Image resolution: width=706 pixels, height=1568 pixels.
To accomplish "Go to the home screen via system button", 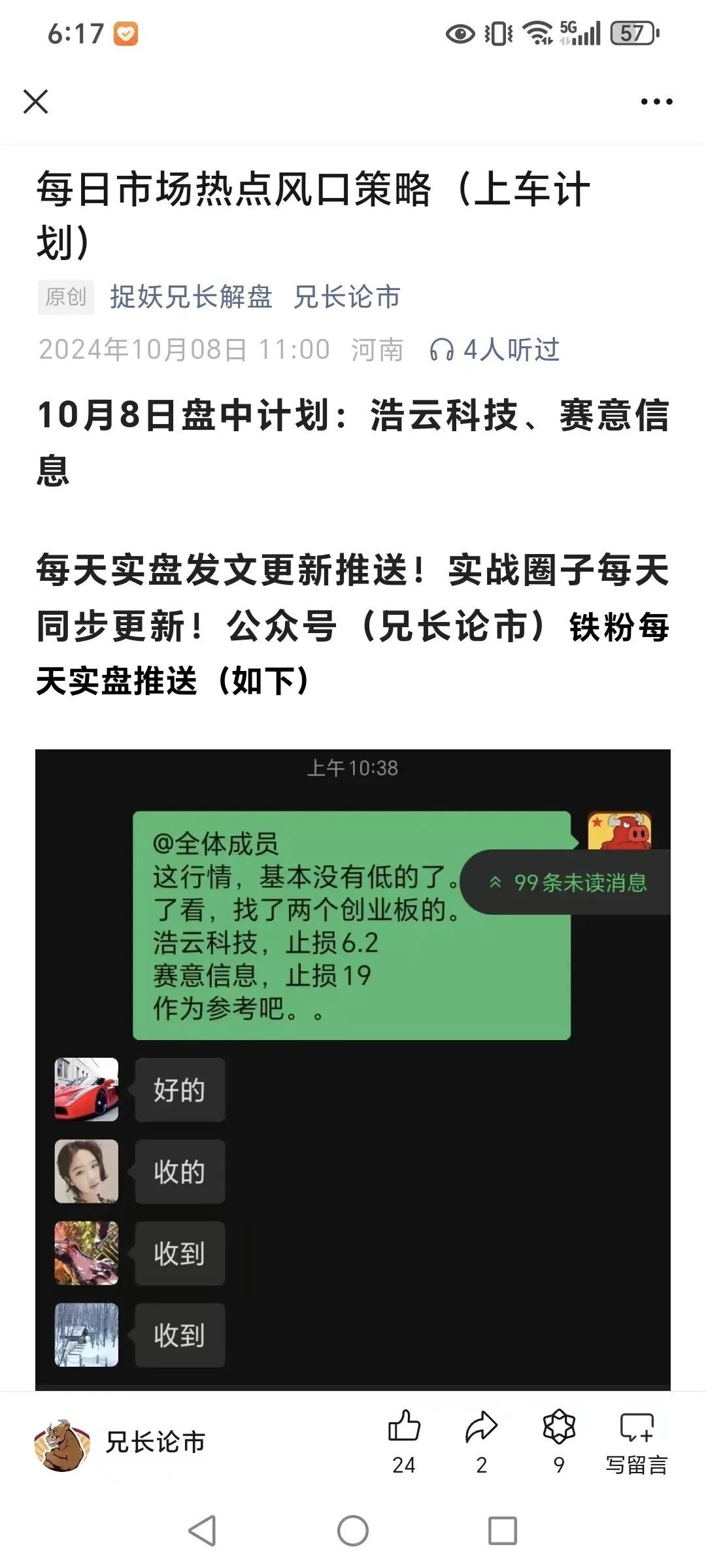I will [x=353, y=1531].
